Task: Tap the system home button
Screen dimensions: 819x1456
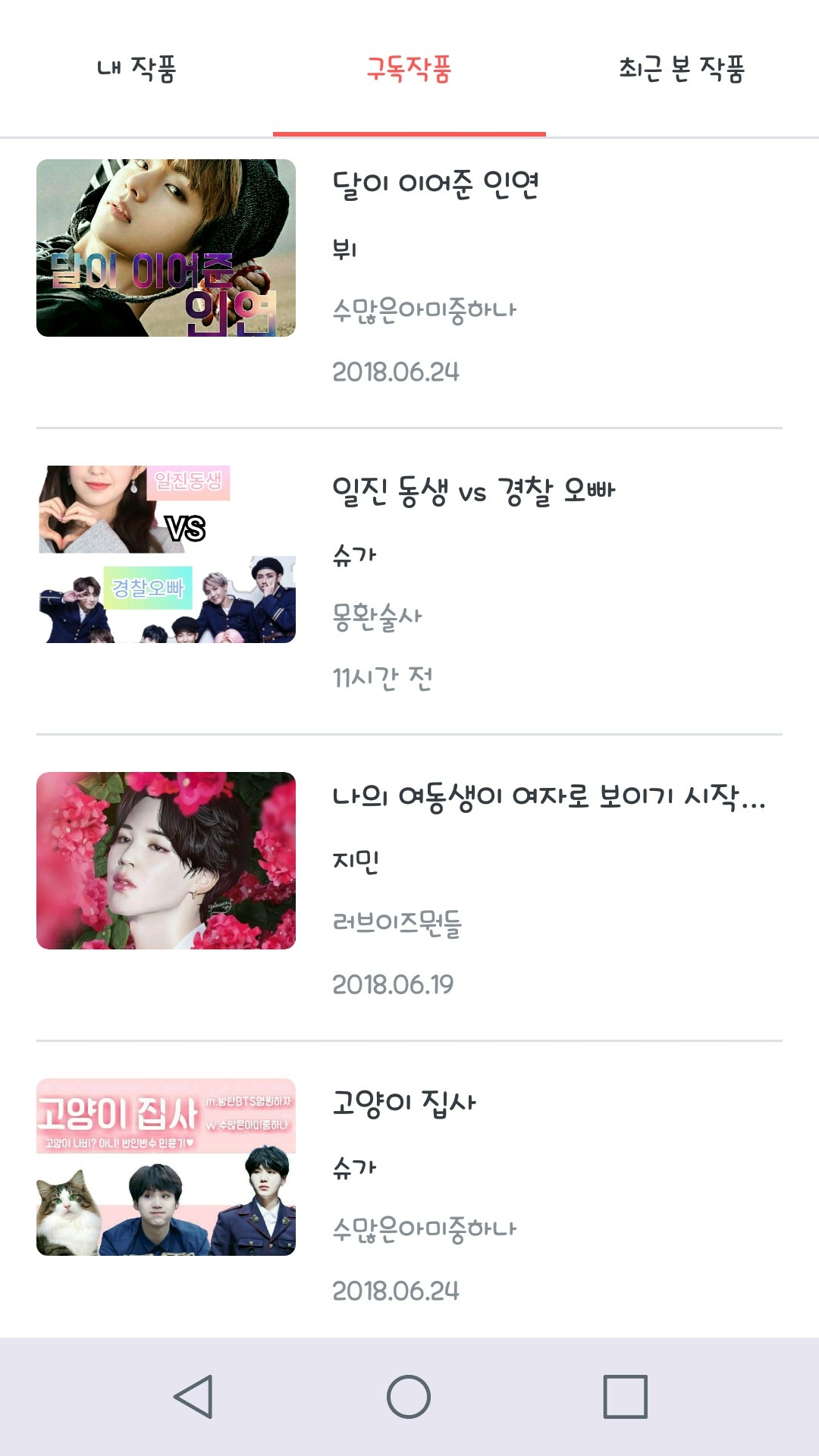Action: [x=409, y=1396]
